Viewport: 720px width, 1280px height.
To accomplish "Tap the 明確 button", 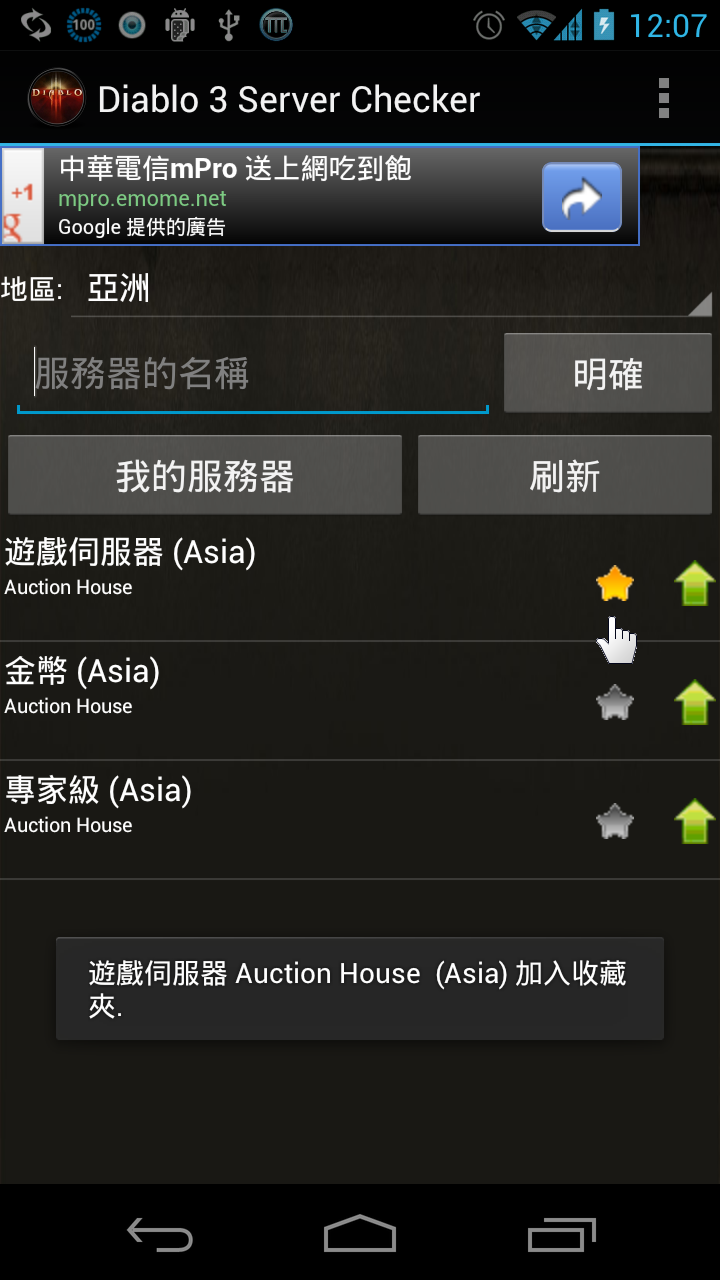I will [x=607, y=374].
